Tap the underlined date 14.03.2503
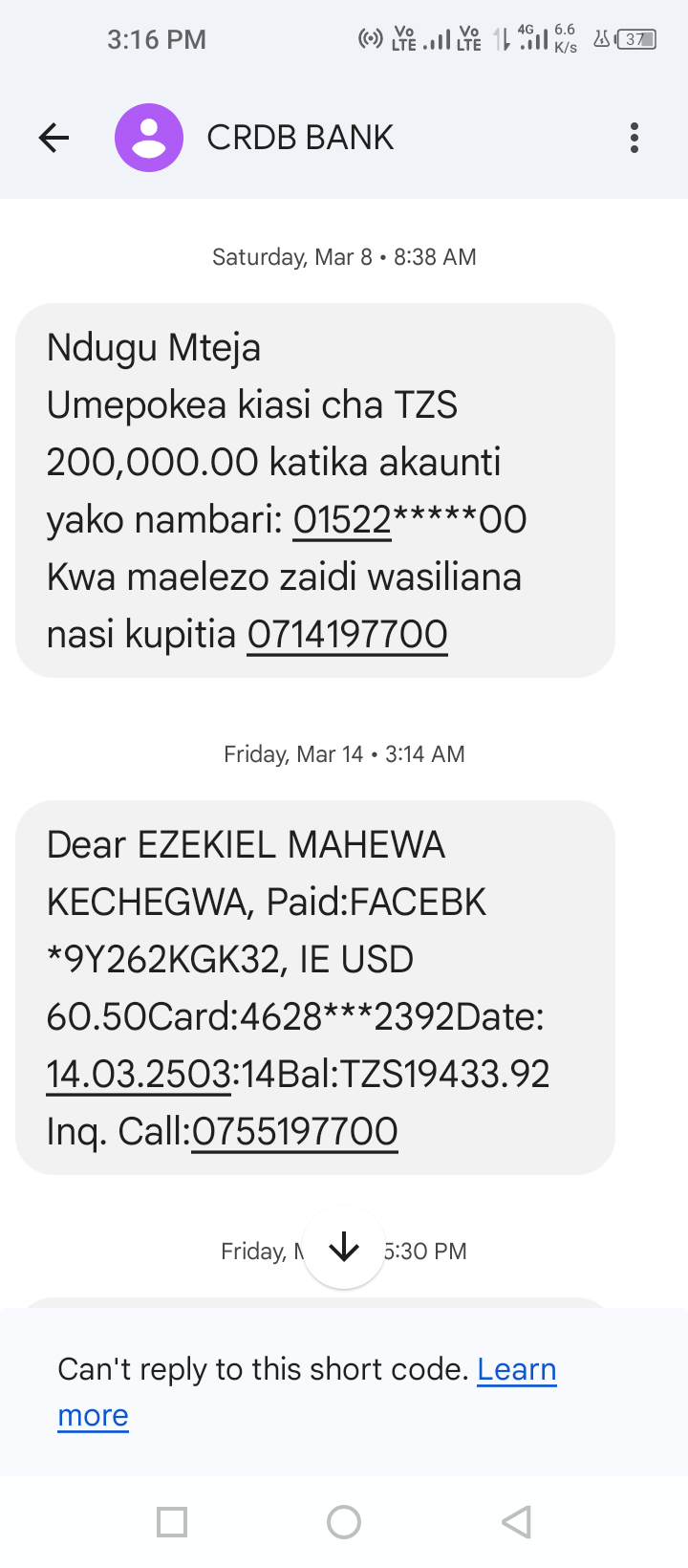 [139, 1075]
